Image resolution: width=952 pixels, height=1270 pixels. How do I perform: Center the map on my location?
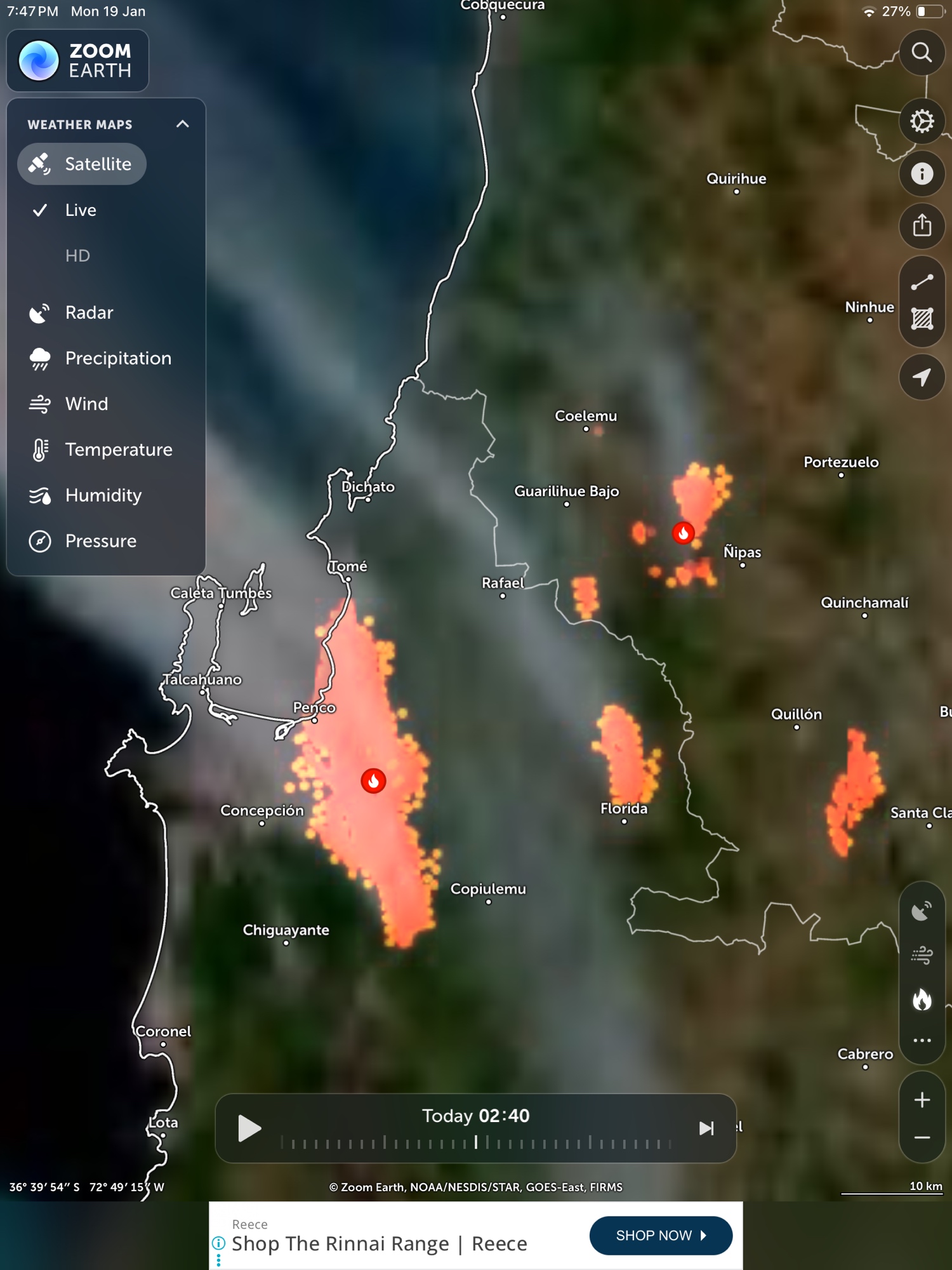(x=922, y=377)
